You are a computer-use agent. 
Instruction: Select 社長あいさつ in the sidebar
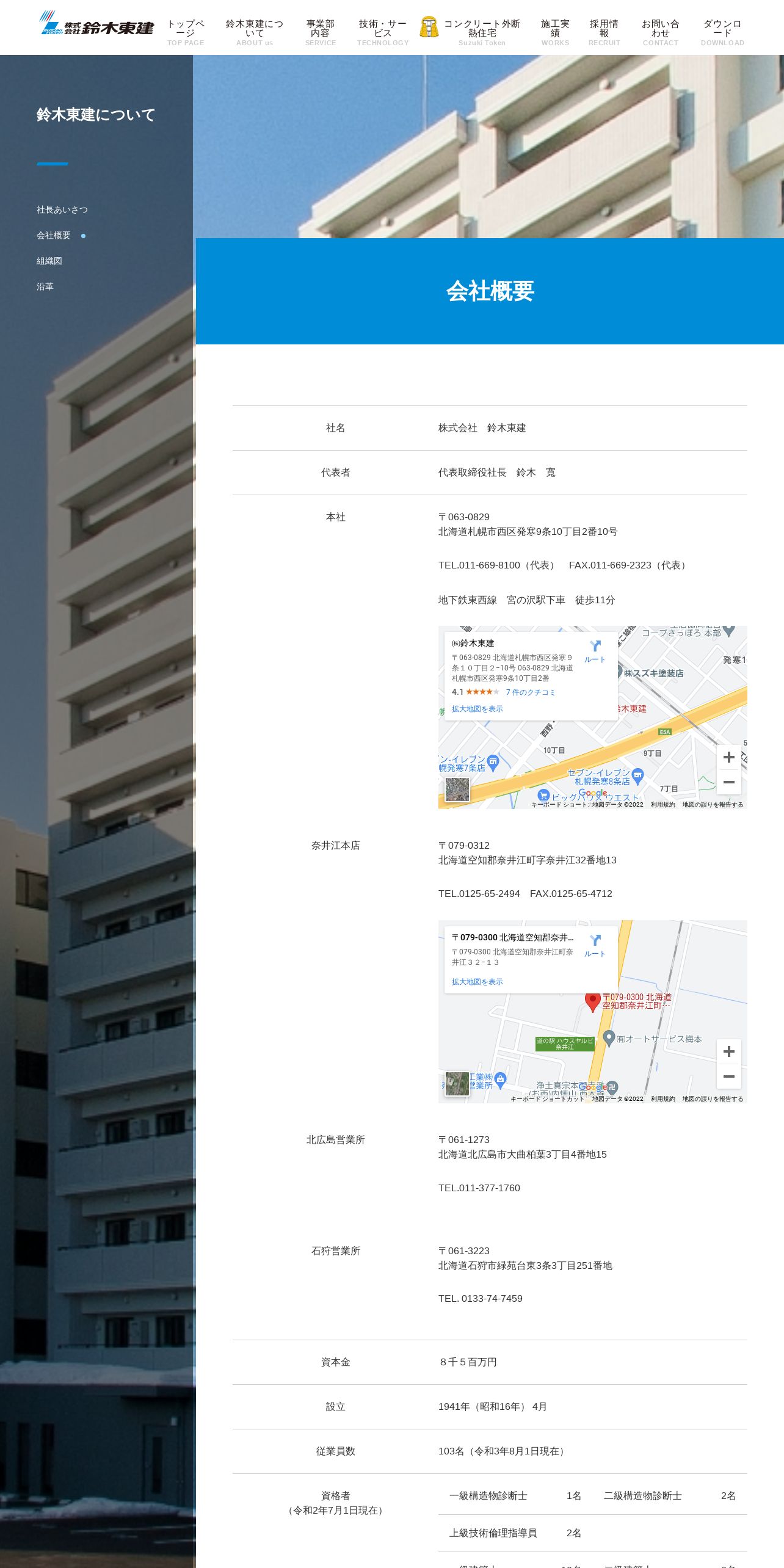tap(62, 209)
